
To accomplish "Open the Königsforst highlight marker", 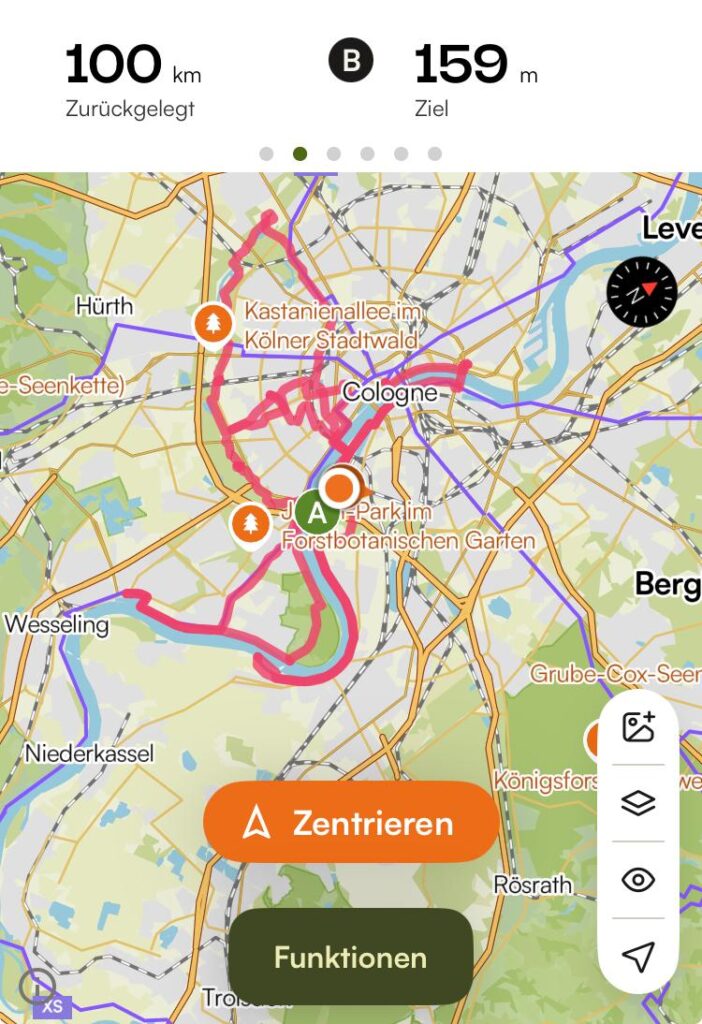I will pos(594,741).
